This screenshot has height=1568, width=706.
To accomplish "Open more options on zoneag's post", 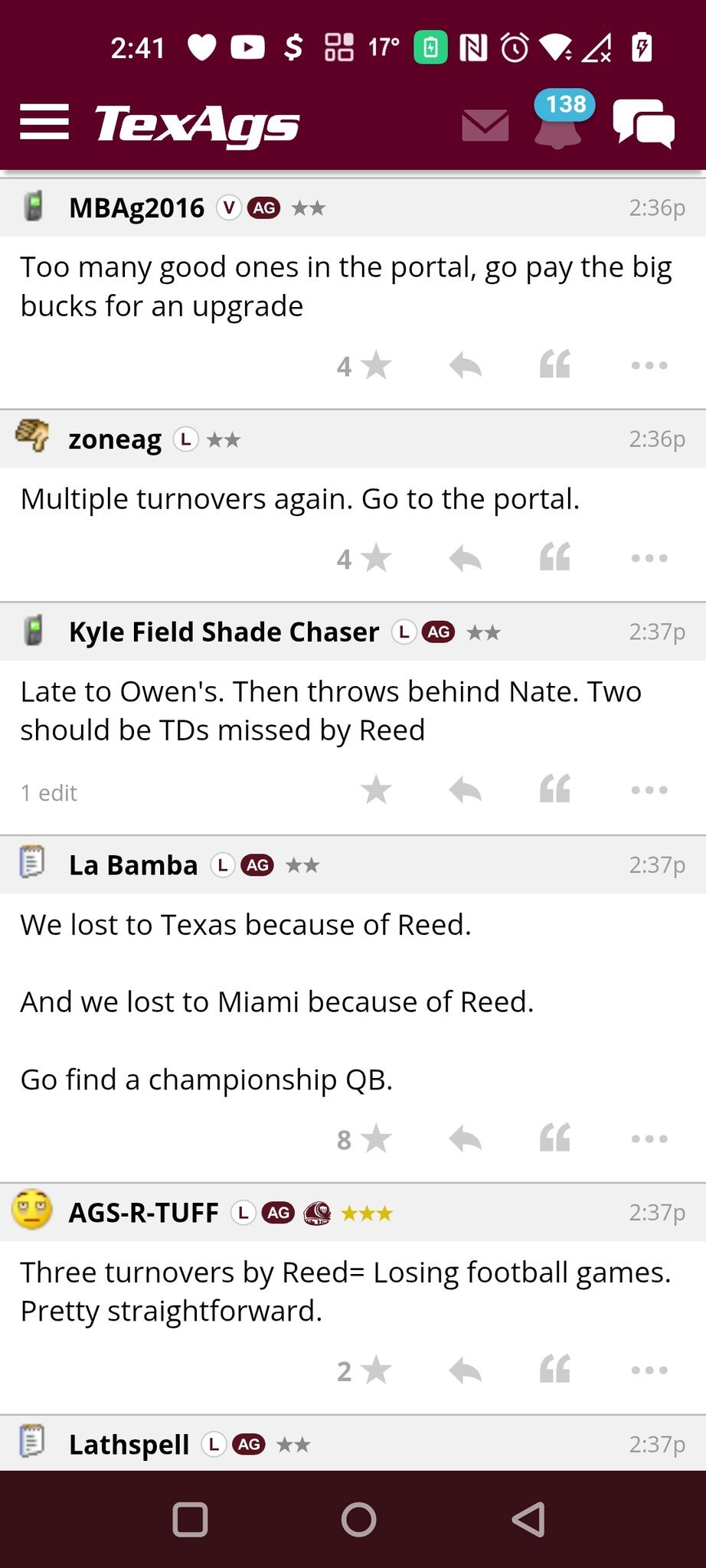I will point(649,558).
